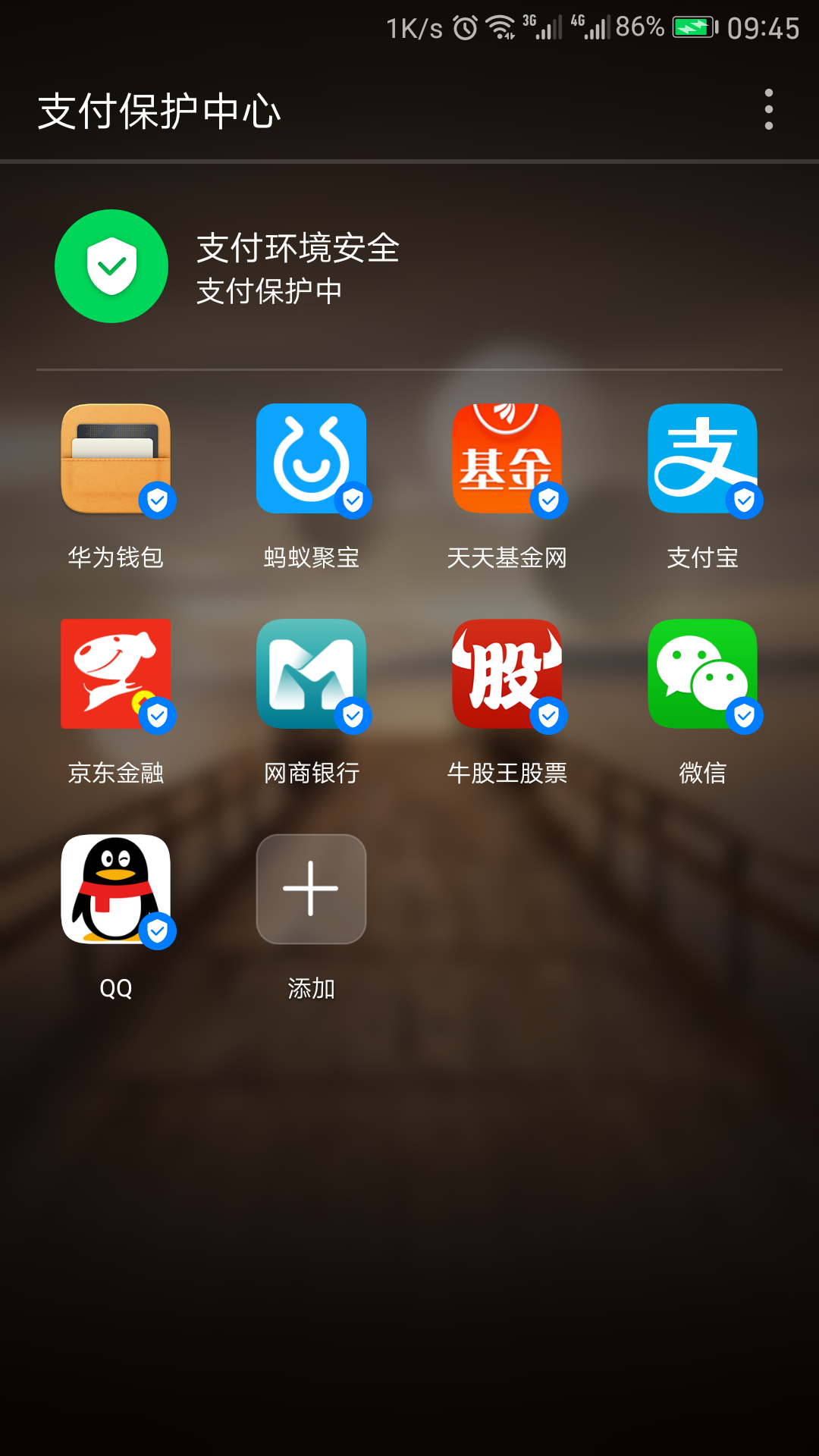Screen dimensions: 819x1456
Task: Open 京东金融 app
Action: (x=116, y=675)
